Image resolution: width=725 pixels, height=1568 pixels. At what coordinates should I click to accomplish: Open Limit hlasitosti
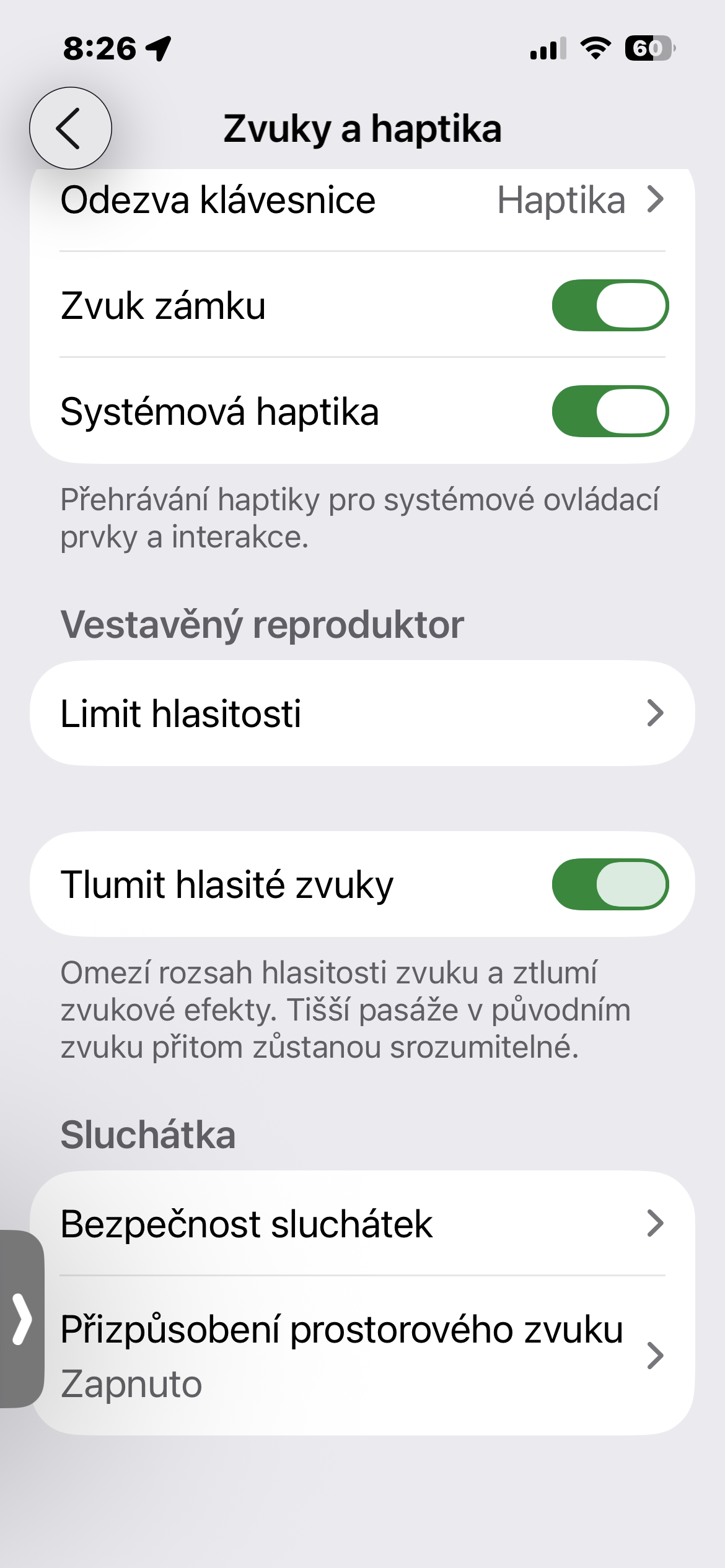pos(362,713)
